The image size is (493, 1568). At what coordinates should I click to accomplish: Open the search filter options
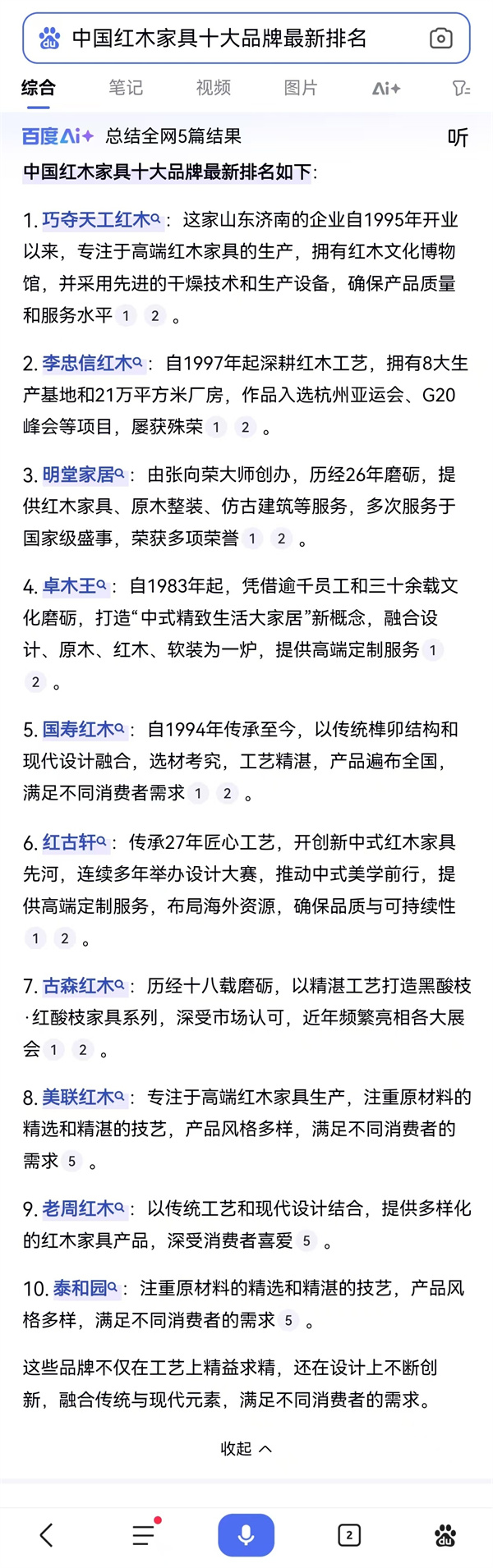point(461,88)
